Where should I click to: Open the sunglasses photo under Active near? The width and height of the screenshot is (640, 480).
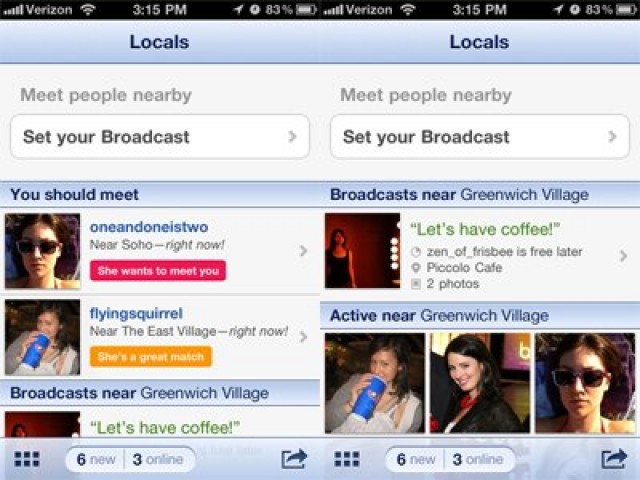[585, 383]
